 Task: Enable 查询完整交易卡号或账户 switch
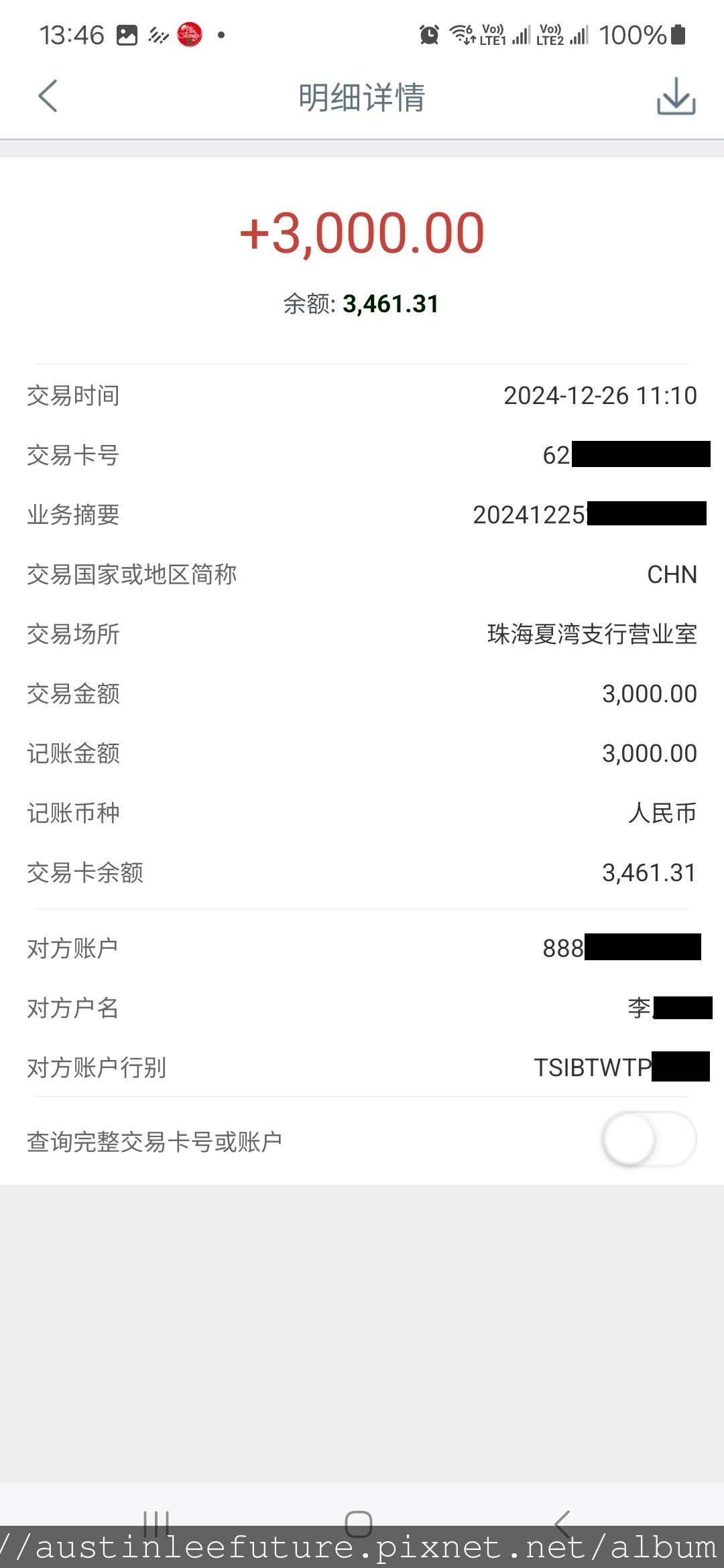[649, 1140]
